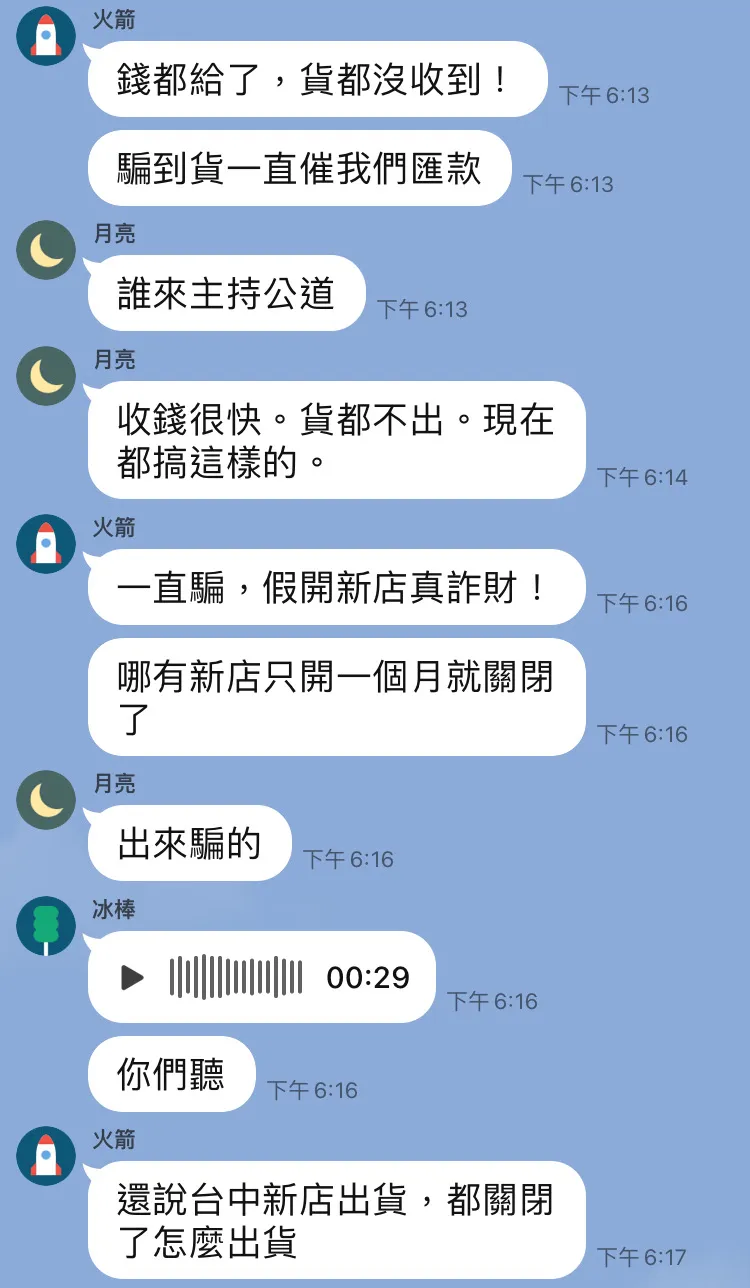Select the moon avatar above 收錢很快 message
This screenshot has width=750, height=1288.
click(x=44, y=376)
